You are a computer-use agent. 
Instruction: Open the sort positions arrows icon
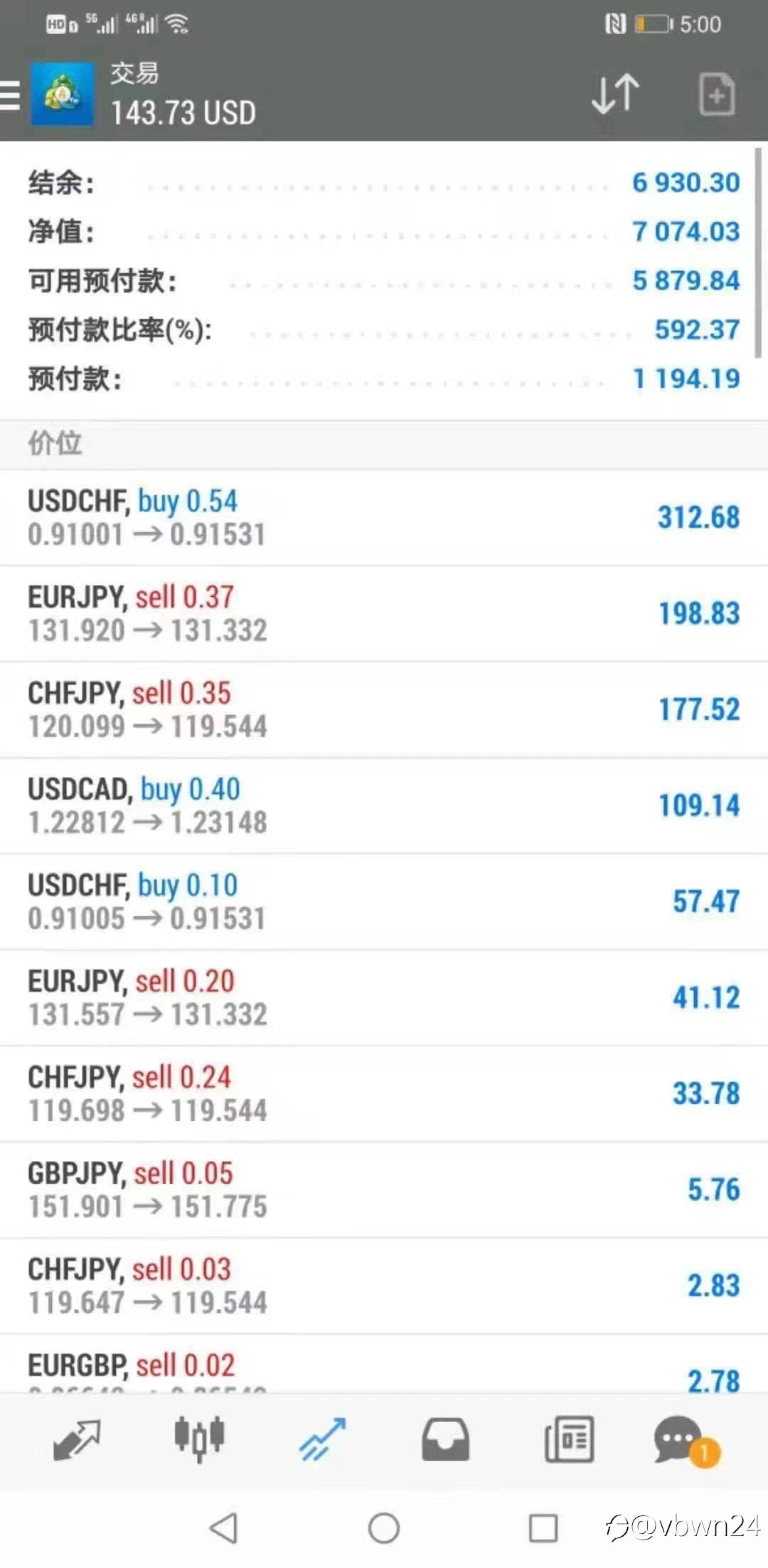click(x=615, y=94)
